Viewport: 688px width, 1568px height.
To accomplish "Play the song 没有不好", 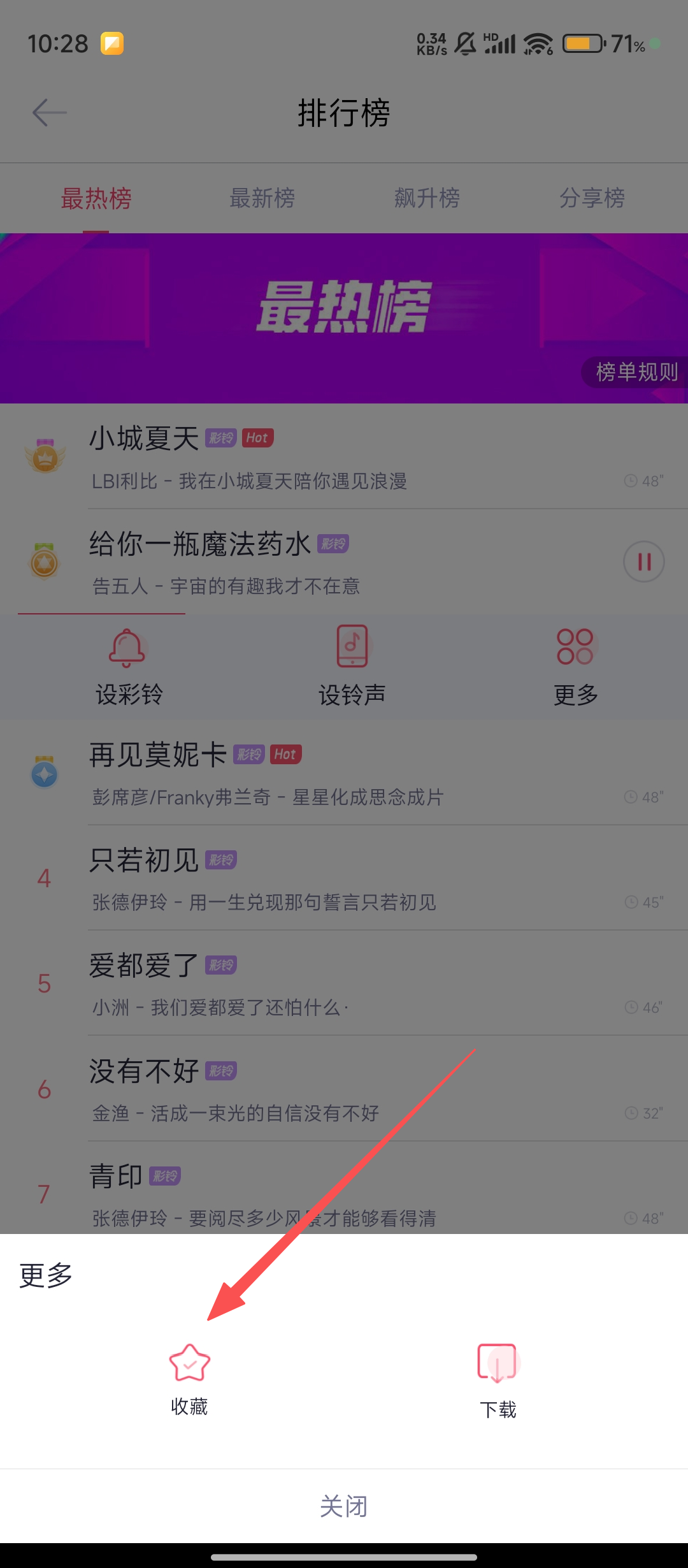I will pyautogui.click(x=344, y=1090).
